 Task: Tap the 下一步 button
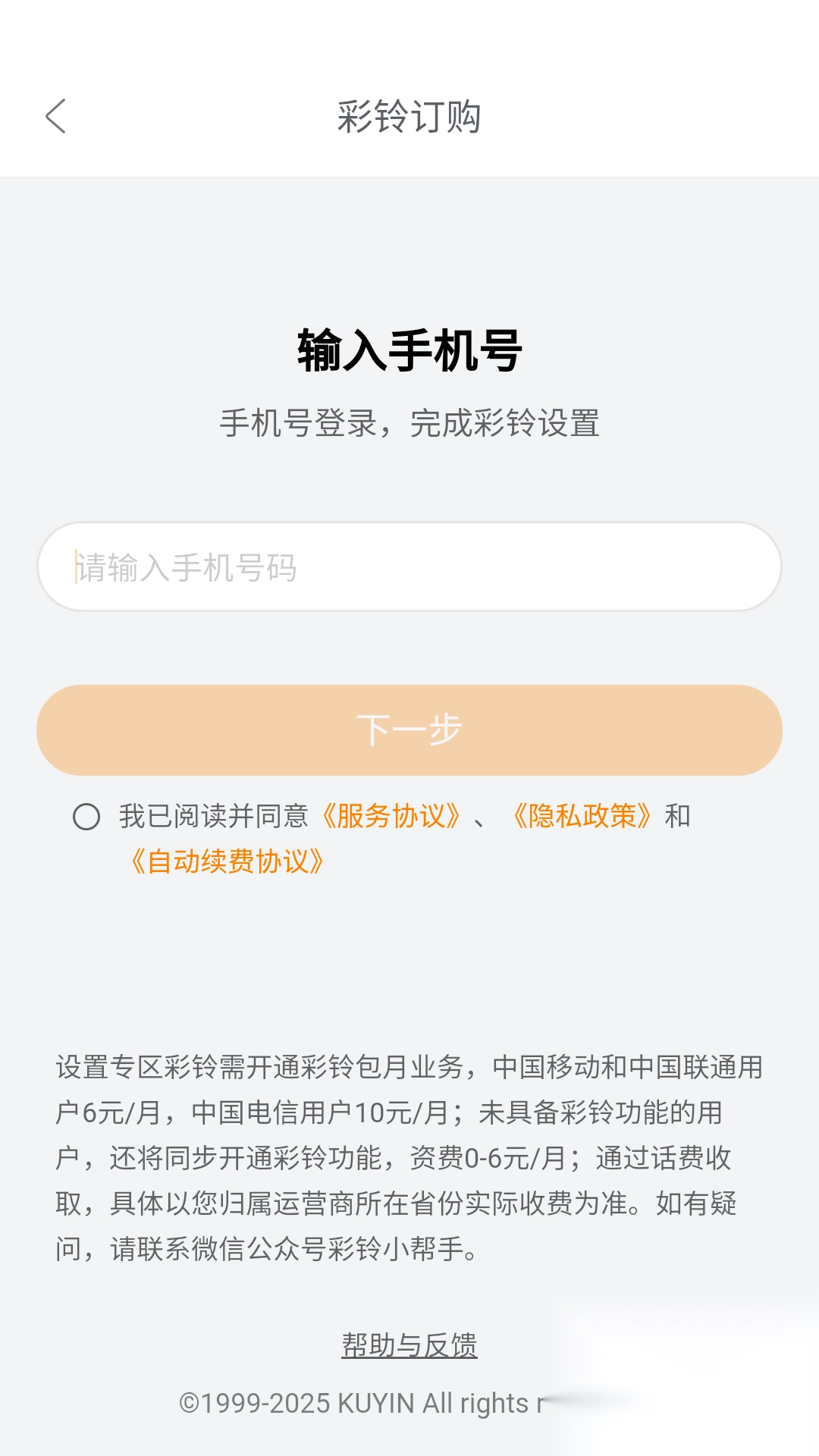[x=409, y=730]
